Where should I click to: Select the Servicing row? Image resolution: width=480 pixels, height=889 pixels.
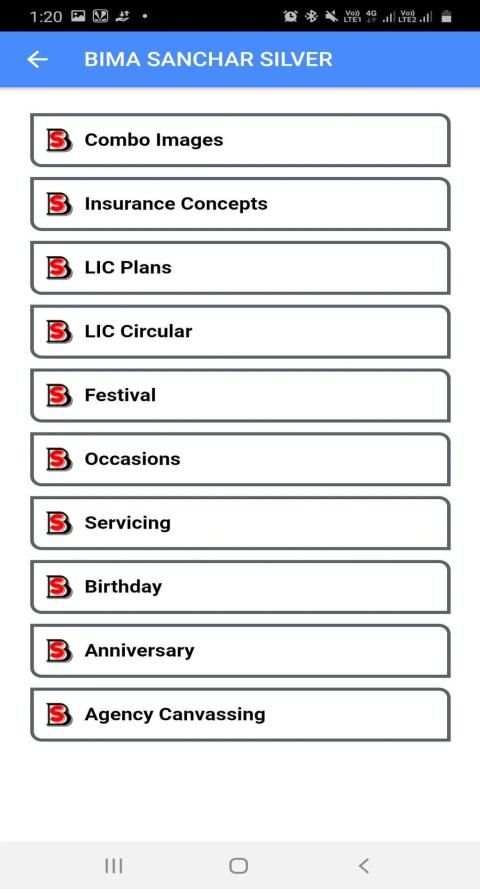pos(240,523)
